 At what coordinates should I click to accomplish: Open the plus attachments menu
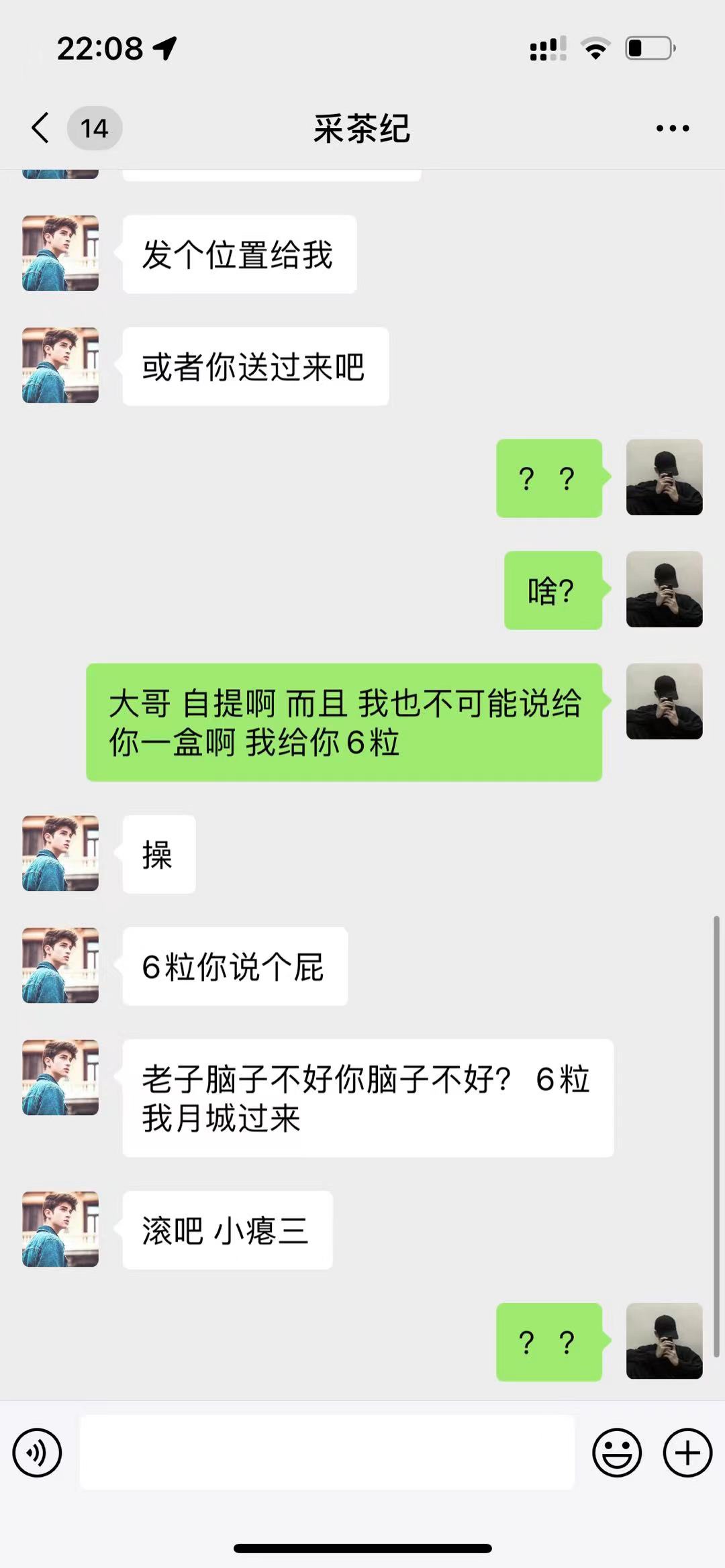pos(687,1453)
